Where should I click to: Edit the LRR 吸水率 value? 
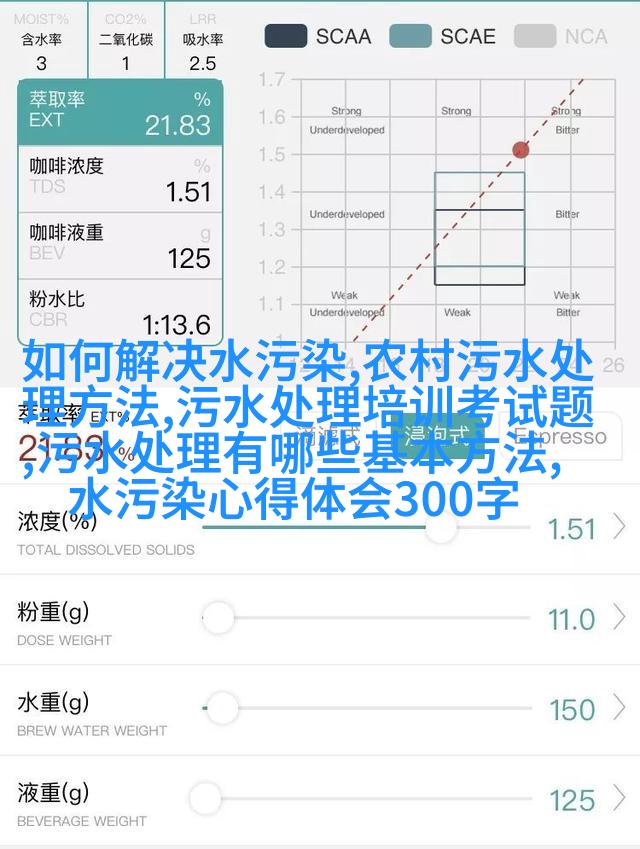(201, 63)
